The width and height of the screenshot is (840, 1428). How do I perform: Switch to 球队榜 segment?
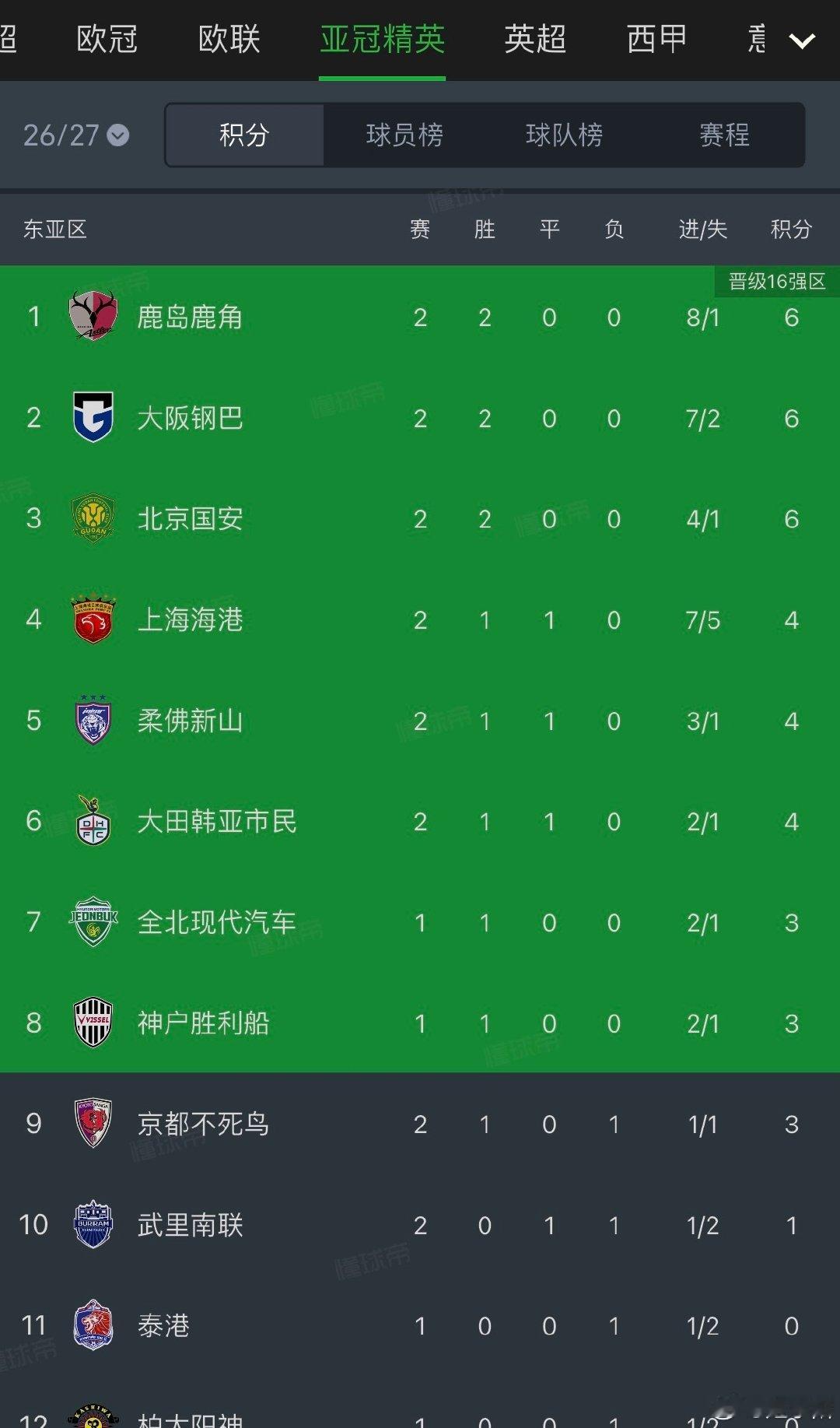(x=565, y=135)
